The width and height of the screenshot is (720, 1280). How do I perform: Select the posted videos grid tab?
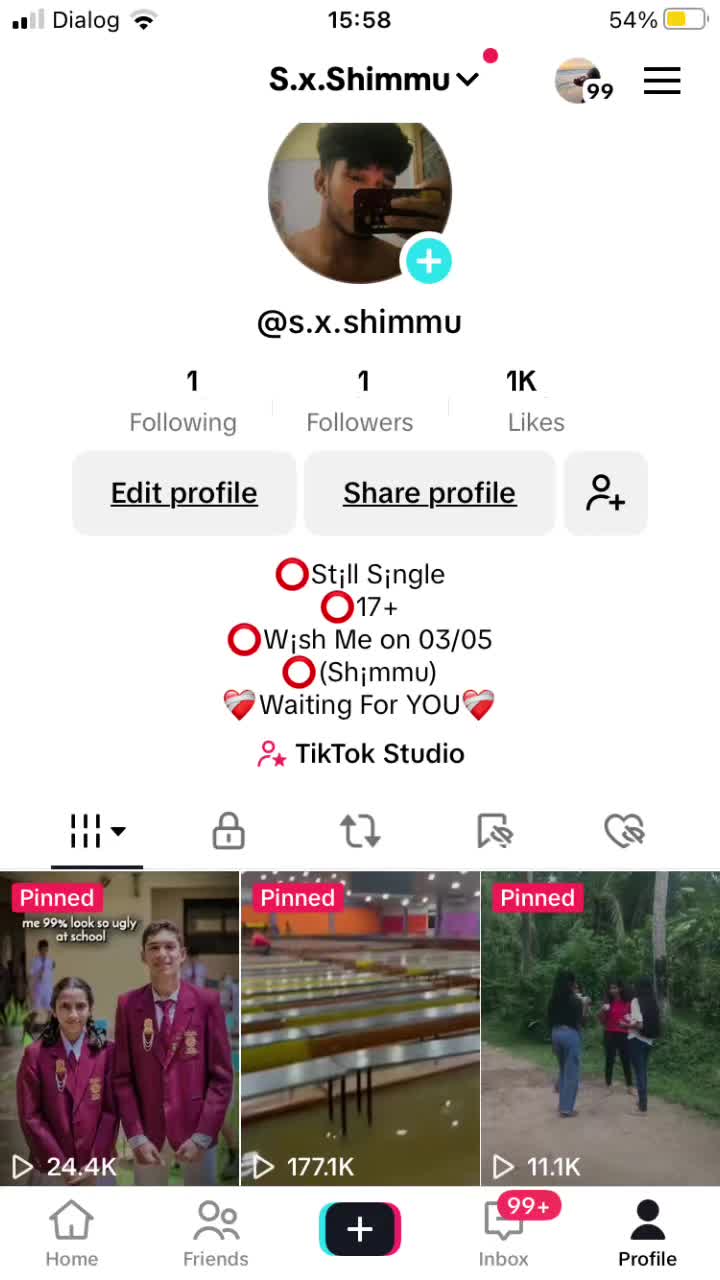[x=96, y=831]
